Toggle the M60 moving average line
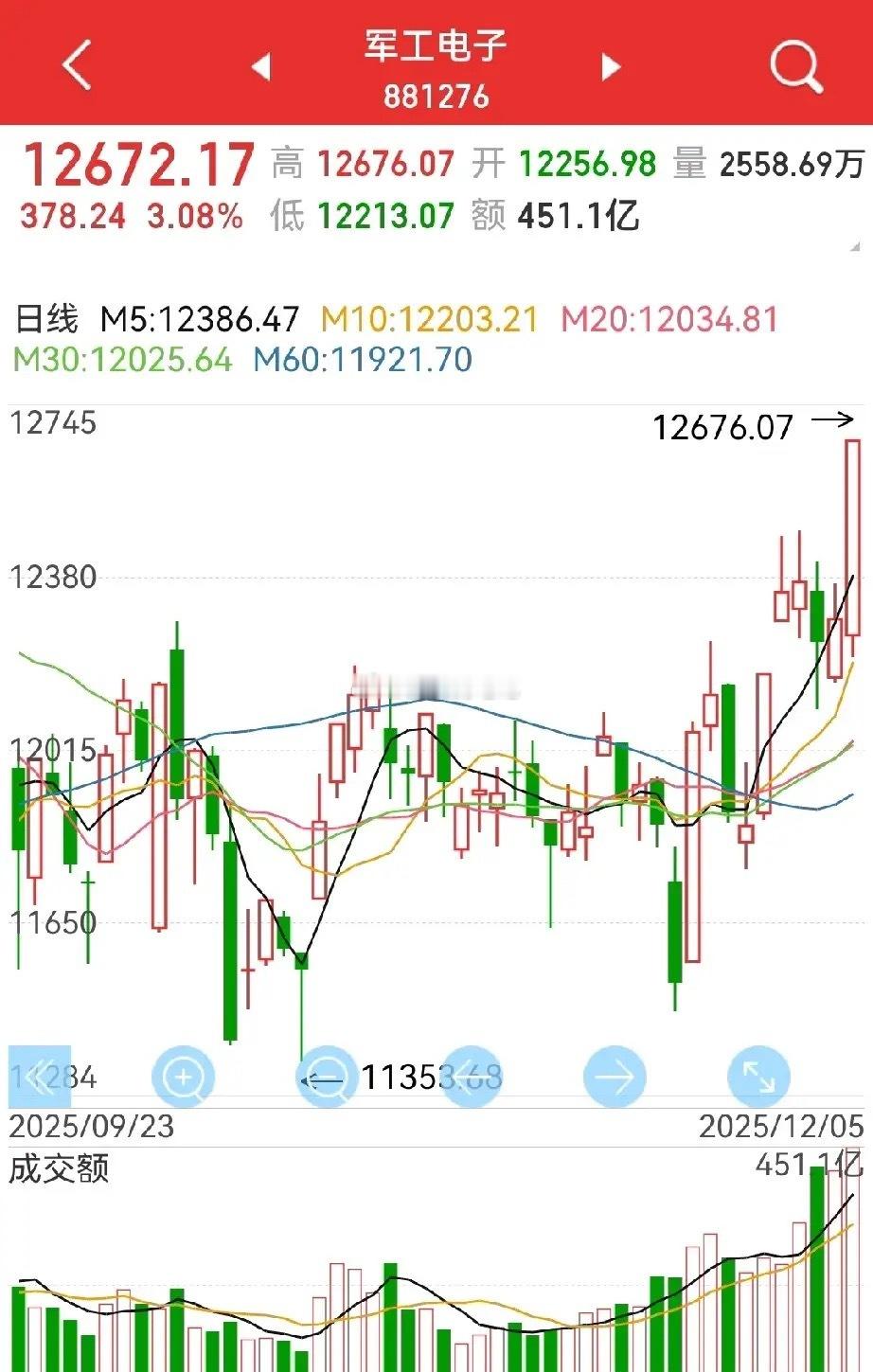This screenshot has width=873, height=1372. (x=360, y=359)
